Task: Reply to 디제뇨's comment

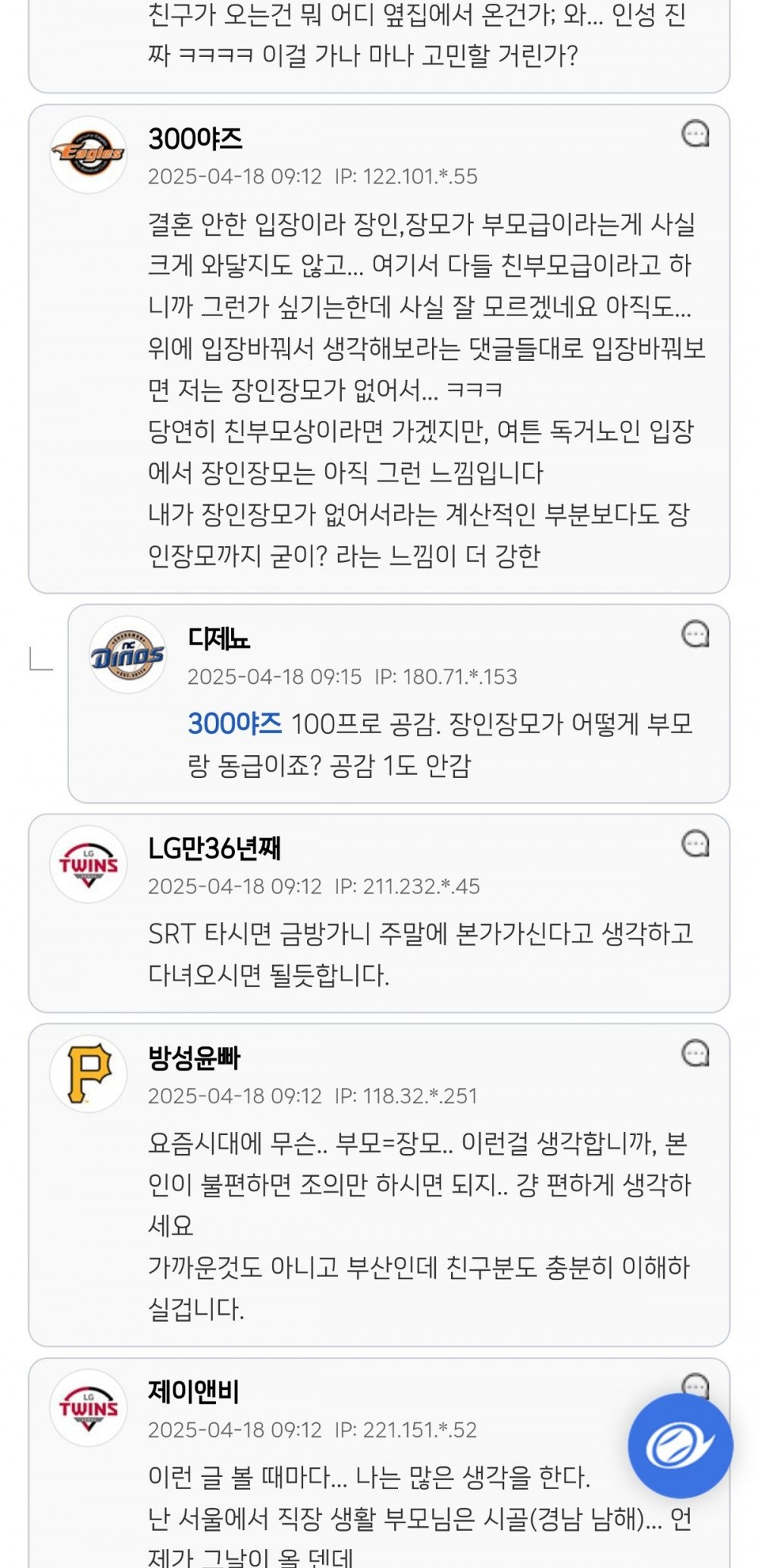Action: pyautogui.click(x=695, y=635)
